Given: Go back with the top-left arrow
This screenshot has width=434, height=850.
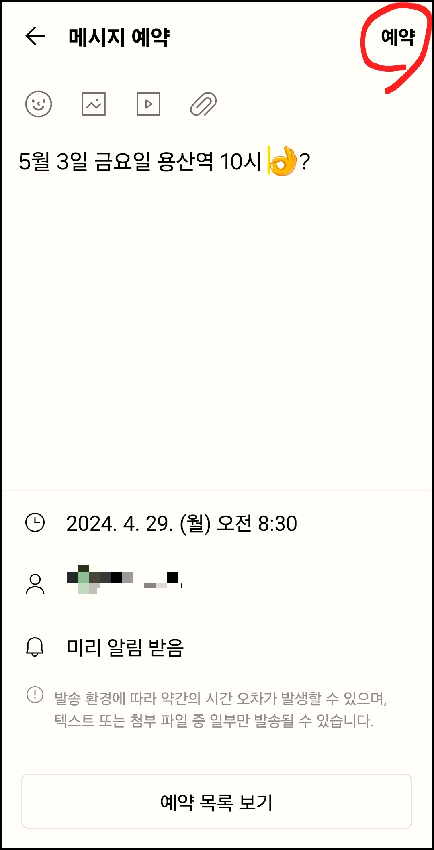Looking at the screenshot, I should tap(35, 37).
